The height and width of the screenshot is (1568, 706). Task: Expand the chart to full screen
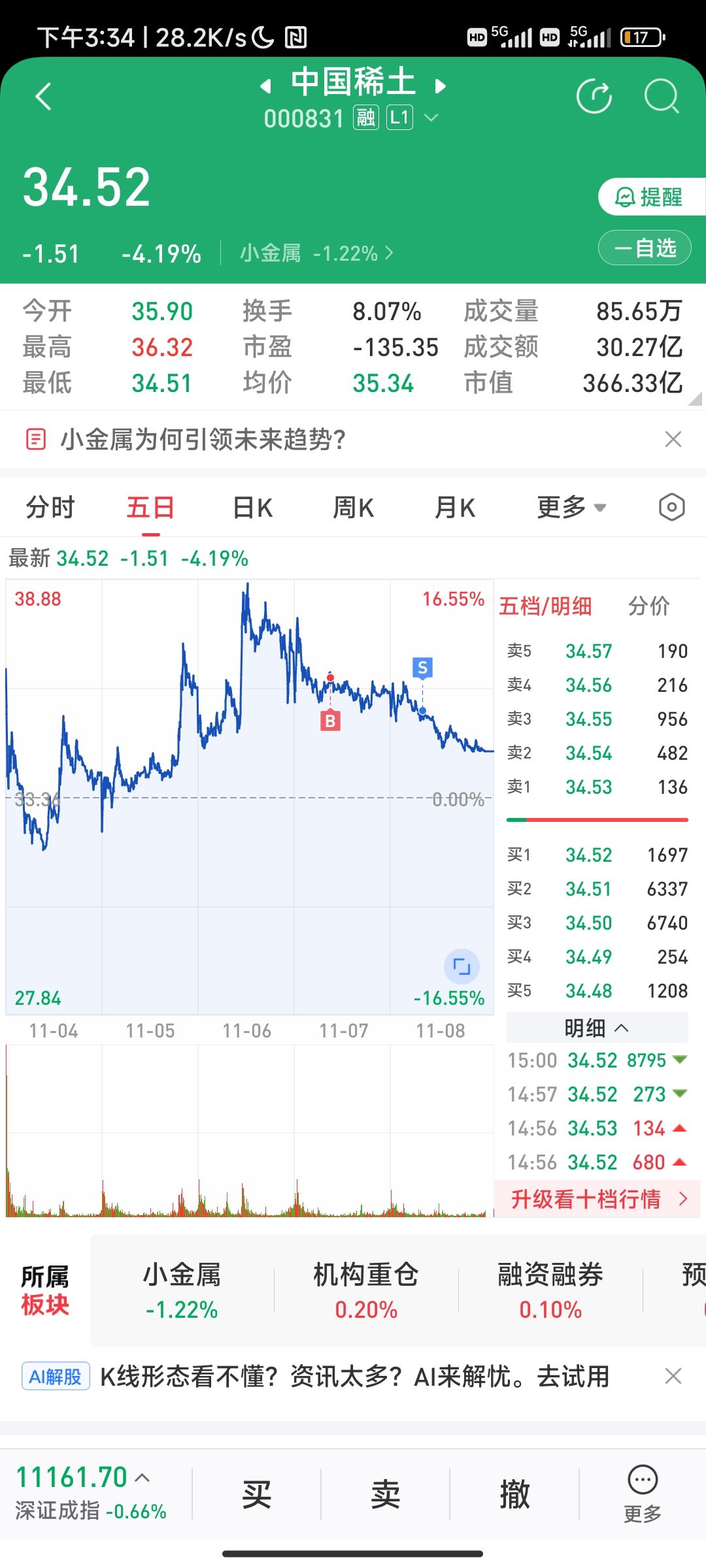(x=462, y=967)
